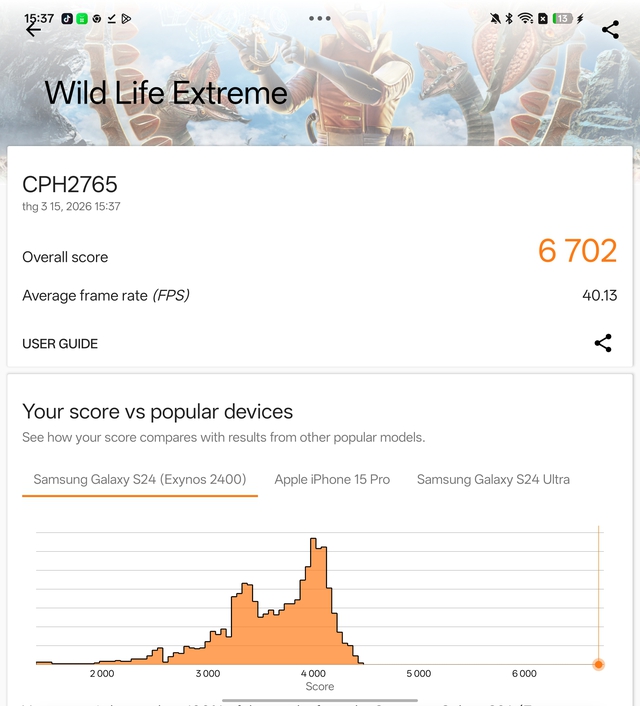Go back using the top-left arrow
This screenshot has width=640, height=706.
coord(33,30)
